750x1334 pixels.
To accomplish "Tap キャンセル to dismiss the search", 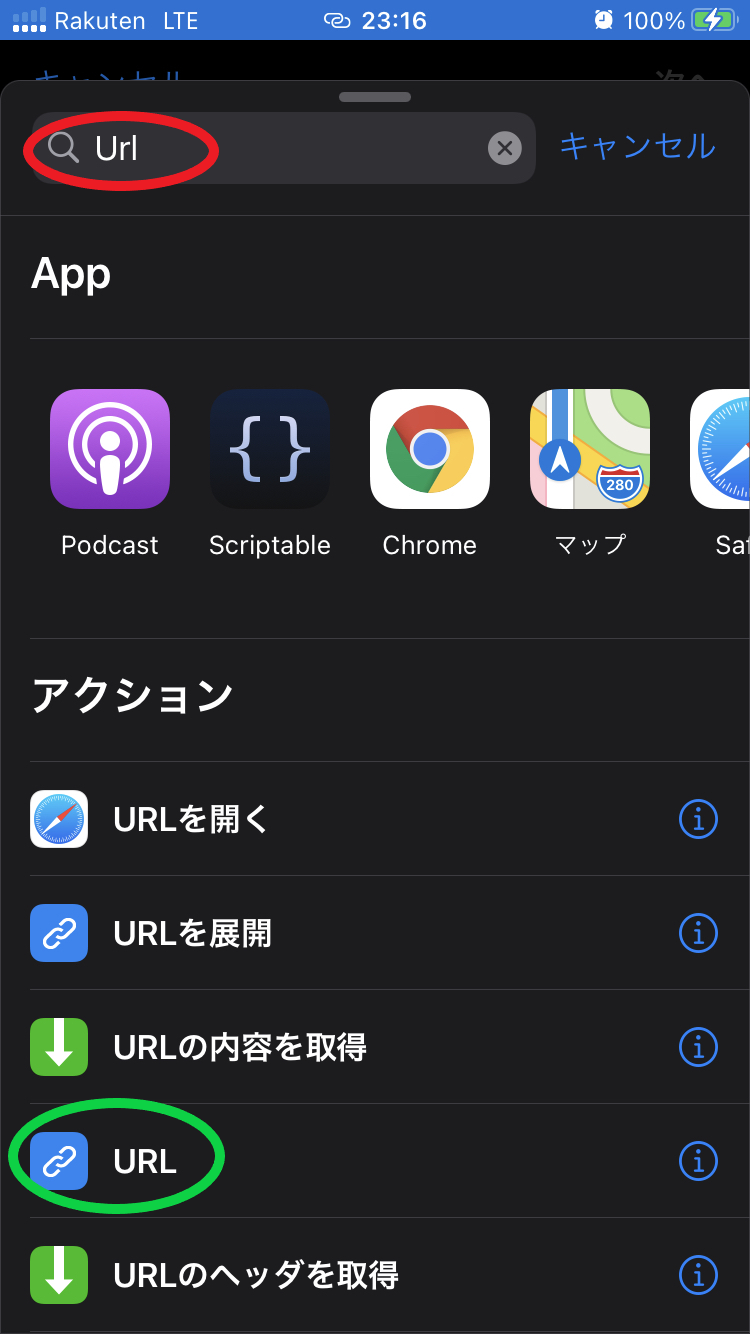I will point(637,147).
